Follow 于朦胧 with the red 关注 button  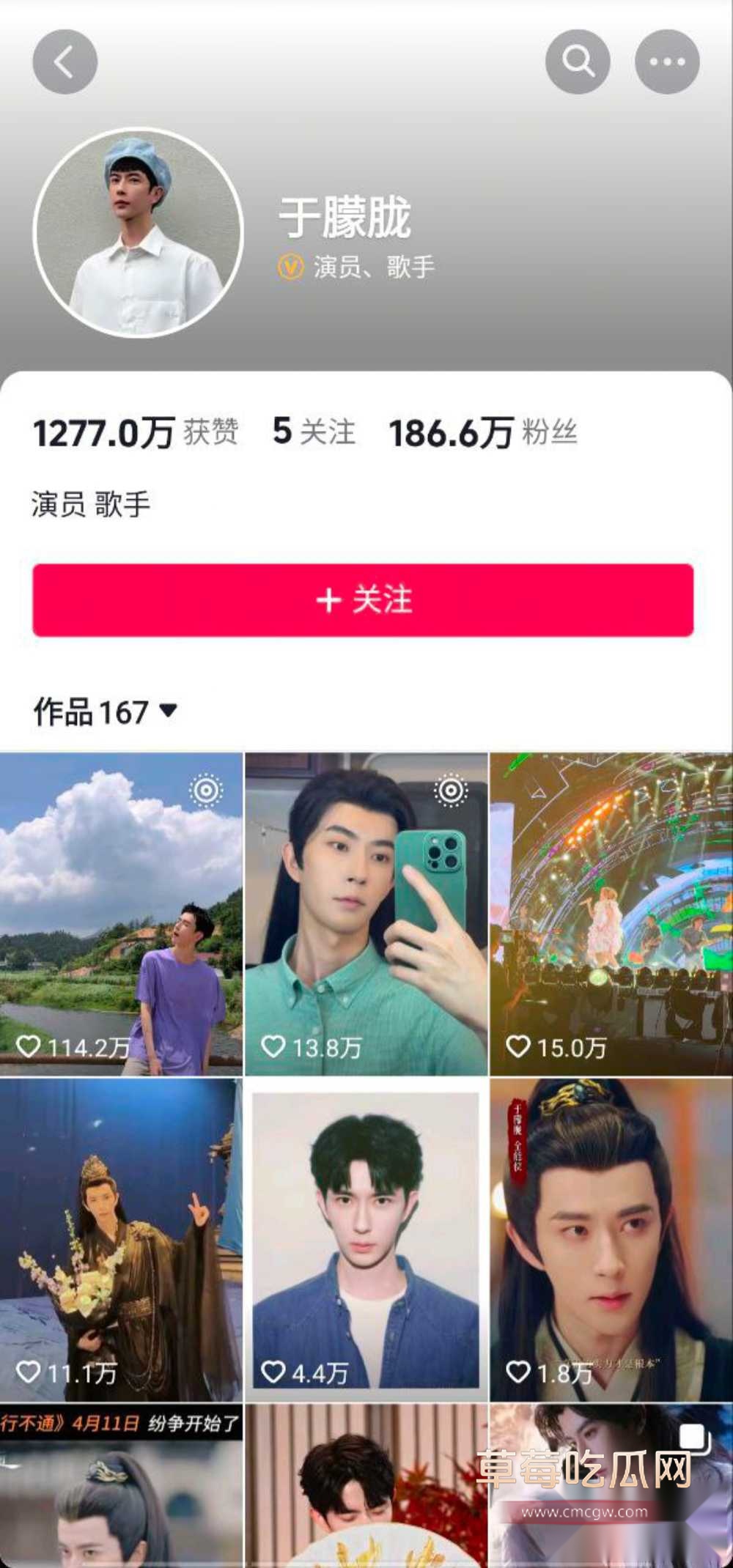point(363,600)
